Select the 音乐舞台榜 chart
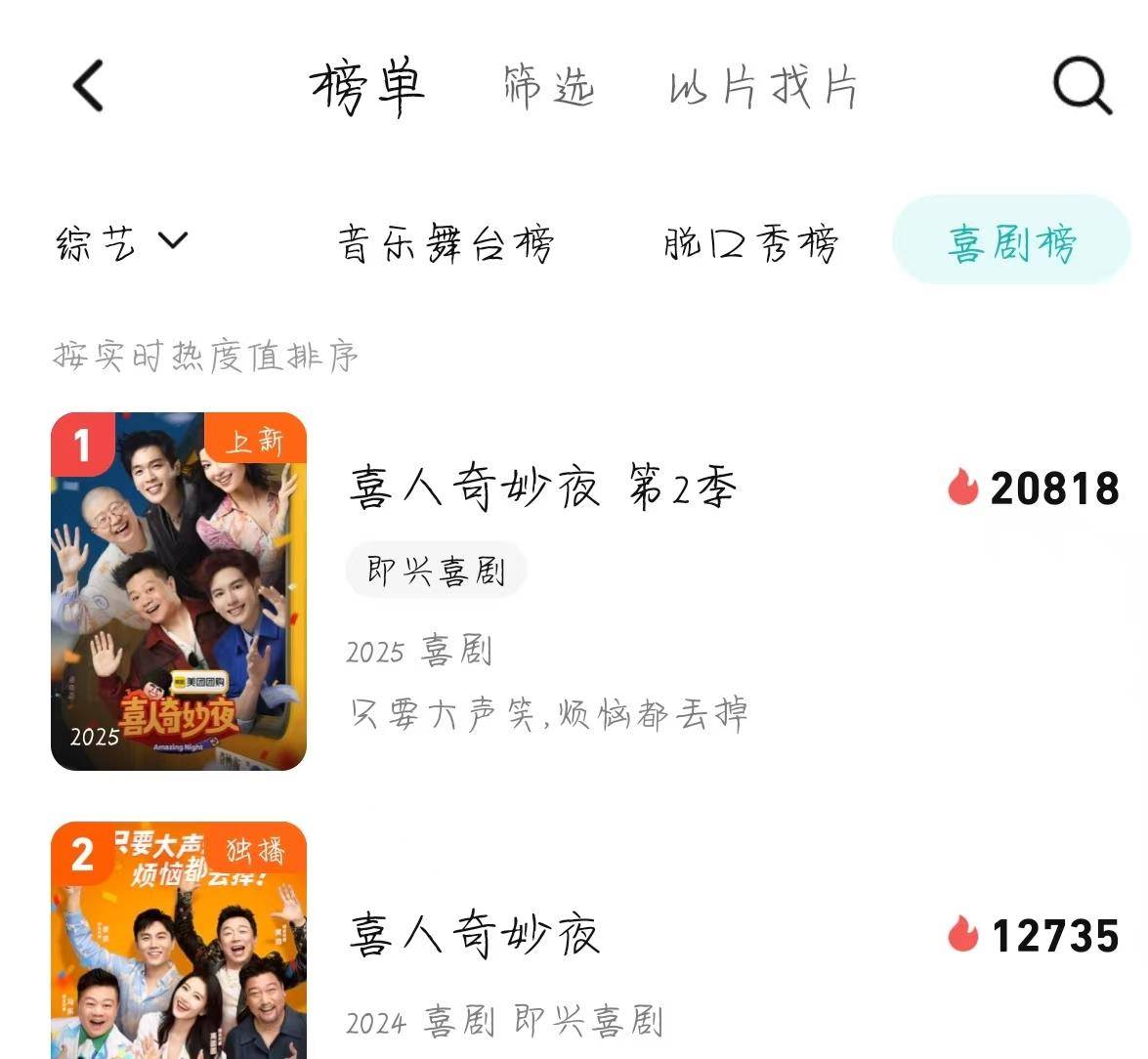The height and width of the screenshot is (1059, 1148). (446, 242)
